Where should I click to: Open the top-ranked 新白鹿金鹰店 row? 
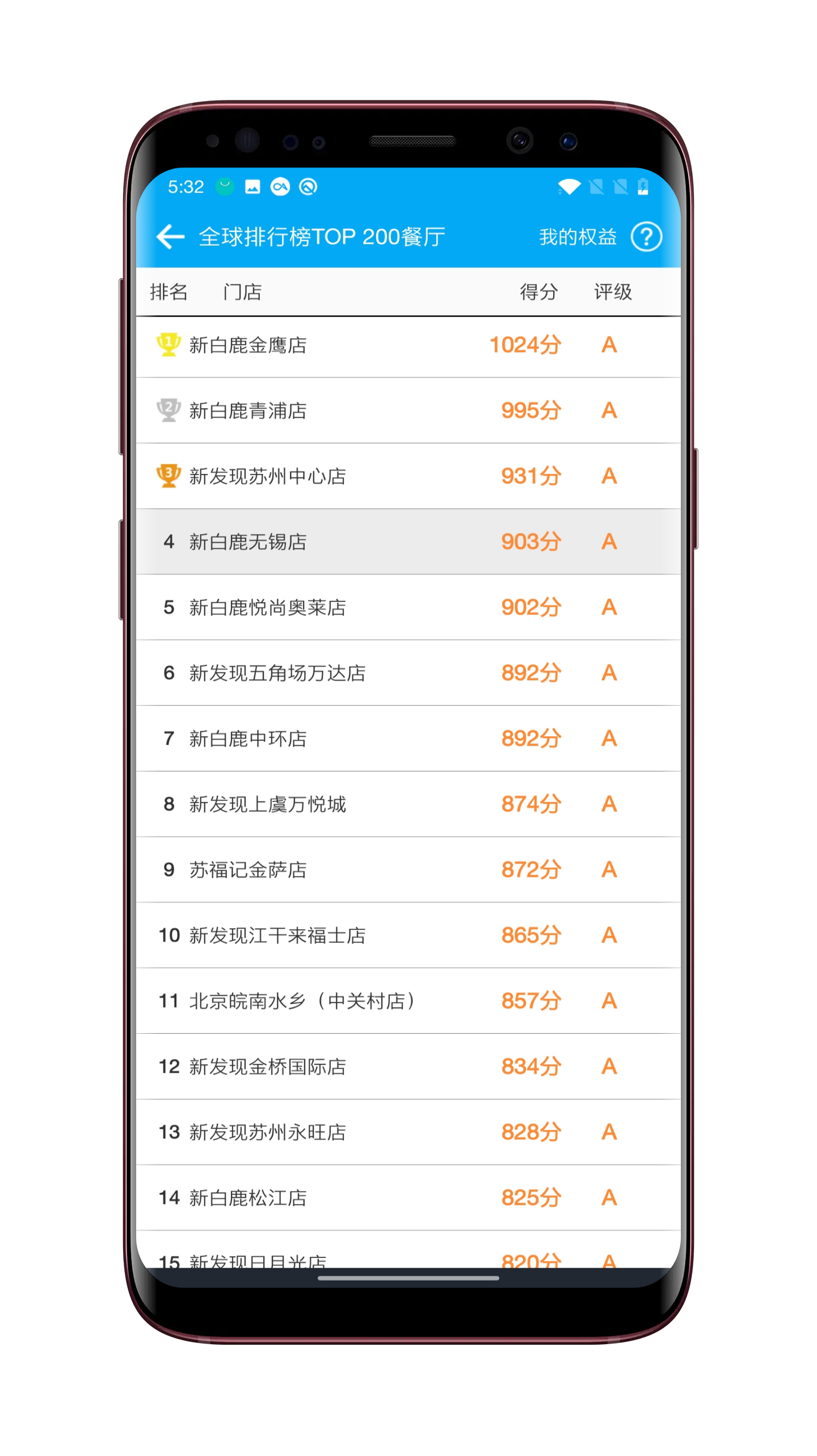407,345
